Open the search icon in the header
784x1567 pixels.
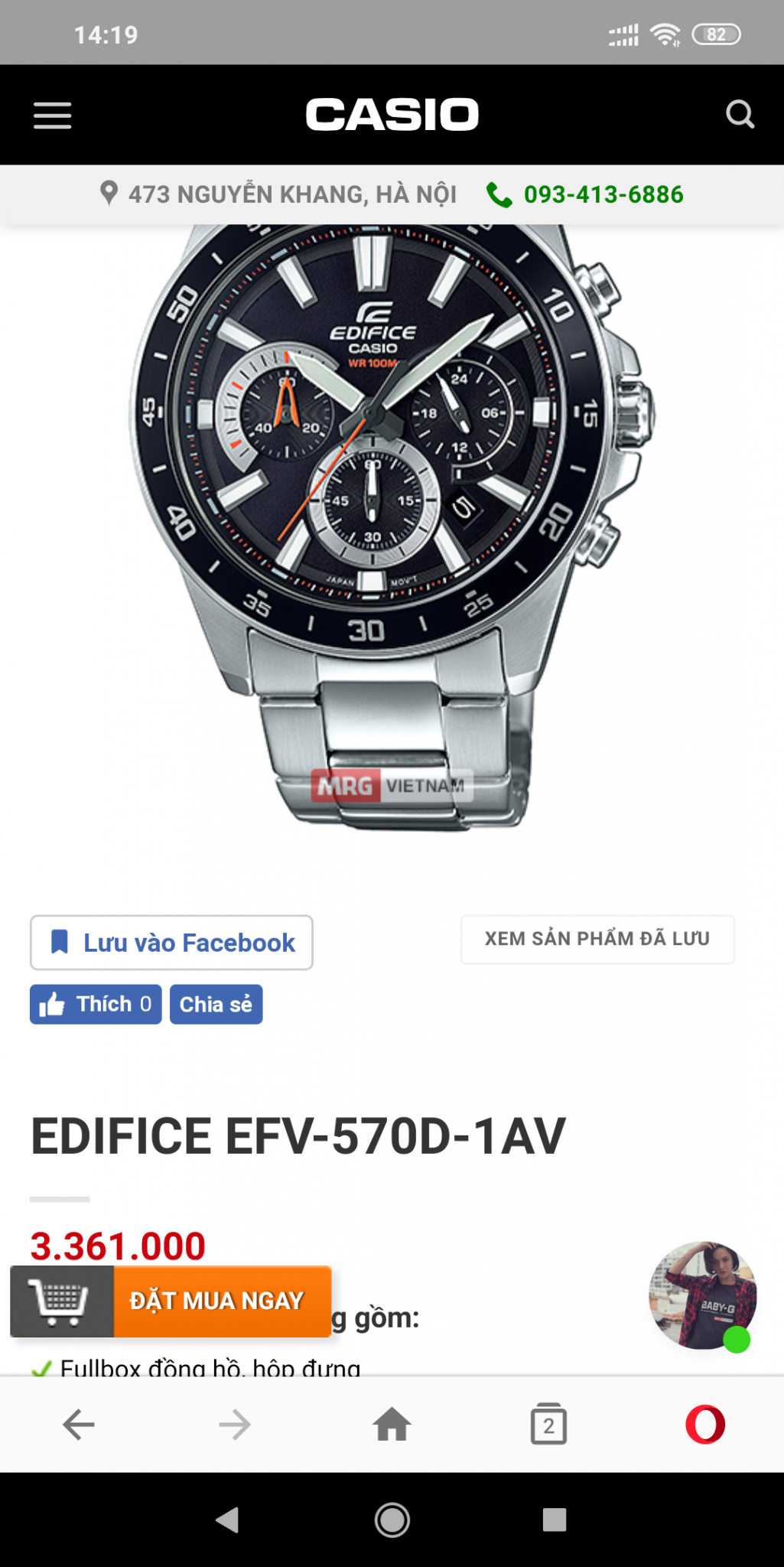click(740, 115)
